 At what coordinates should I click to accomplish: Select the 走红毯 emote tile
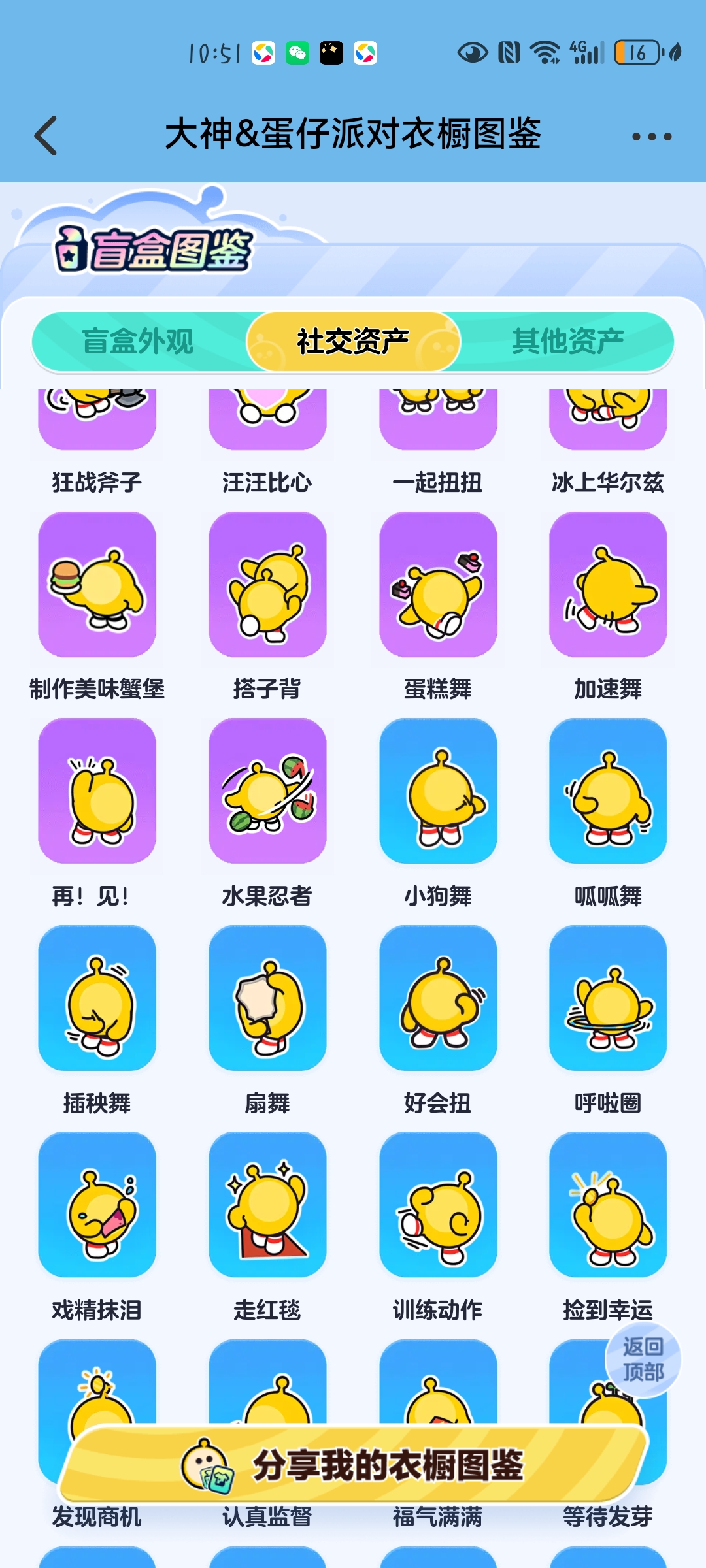(267, 1205)
